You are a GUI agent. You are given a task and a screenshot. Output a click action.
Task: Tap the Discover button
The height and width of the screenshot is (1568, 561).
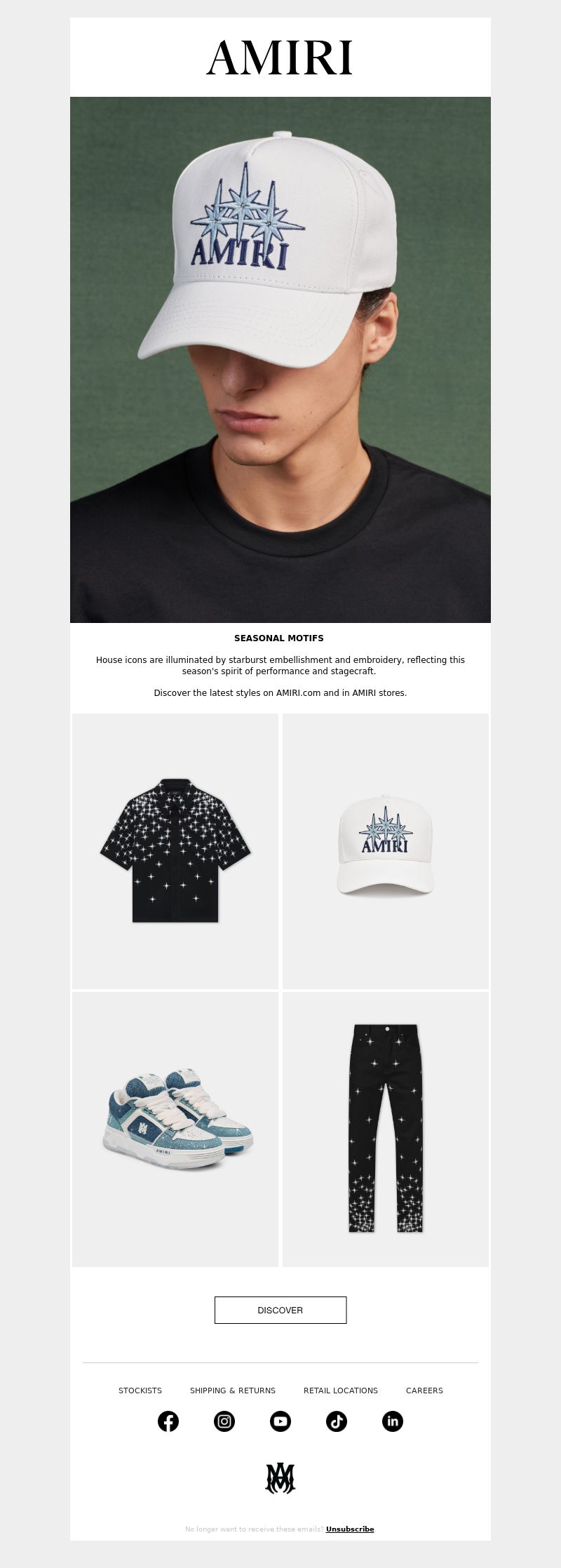coord(280,1310)
